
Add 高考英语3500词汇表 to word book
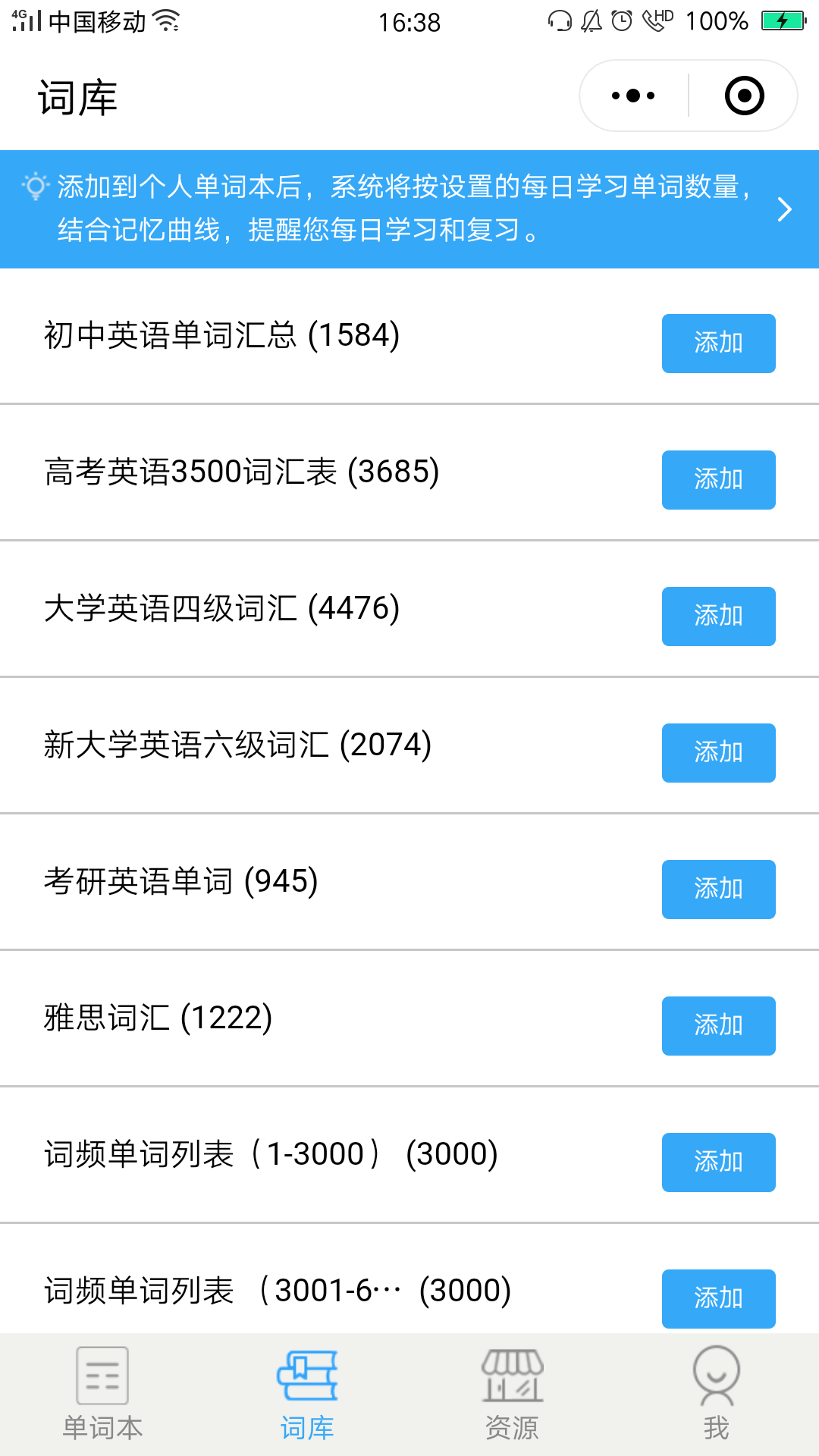click(718, 479)
